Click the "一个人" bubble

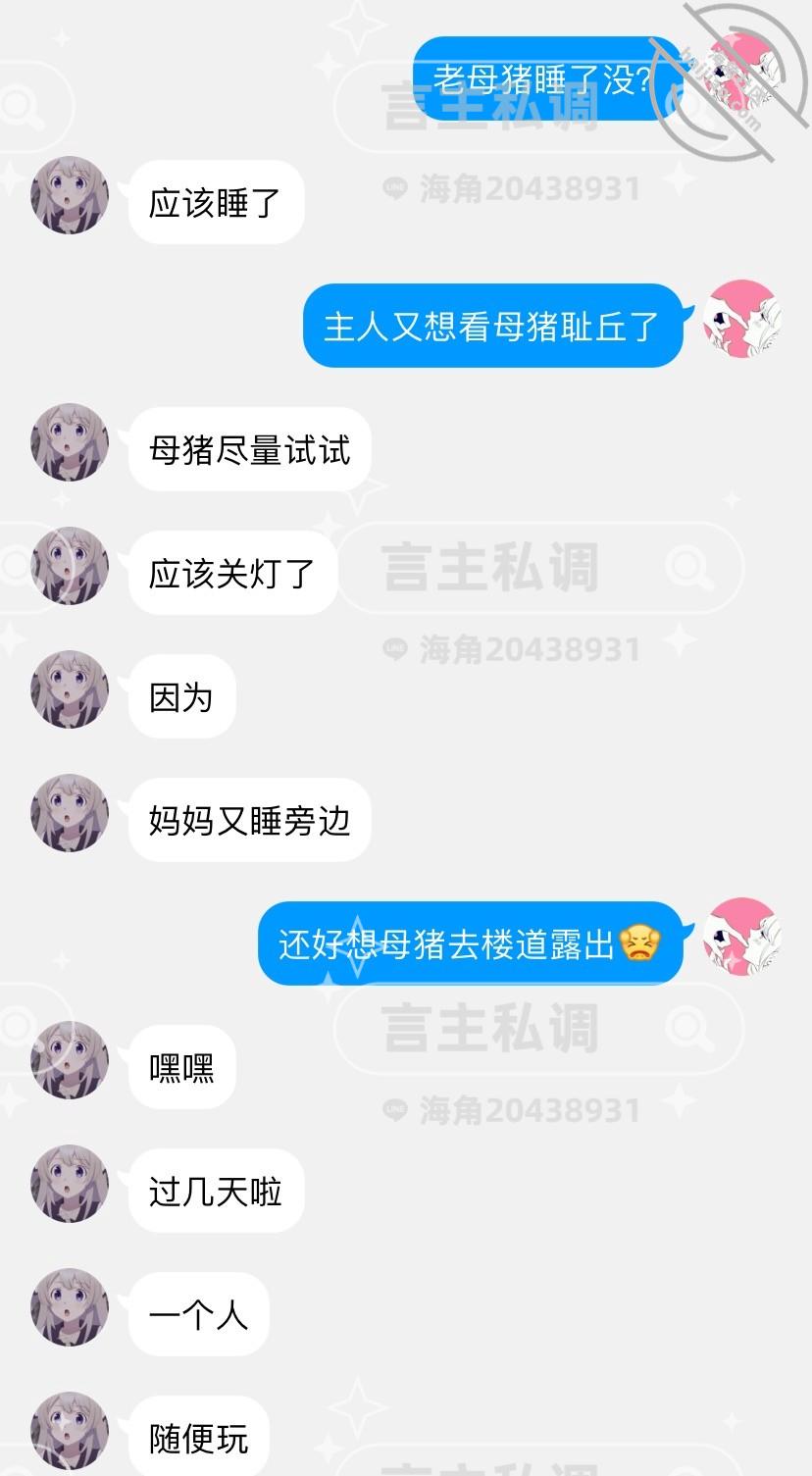(x=196, y=1313)
